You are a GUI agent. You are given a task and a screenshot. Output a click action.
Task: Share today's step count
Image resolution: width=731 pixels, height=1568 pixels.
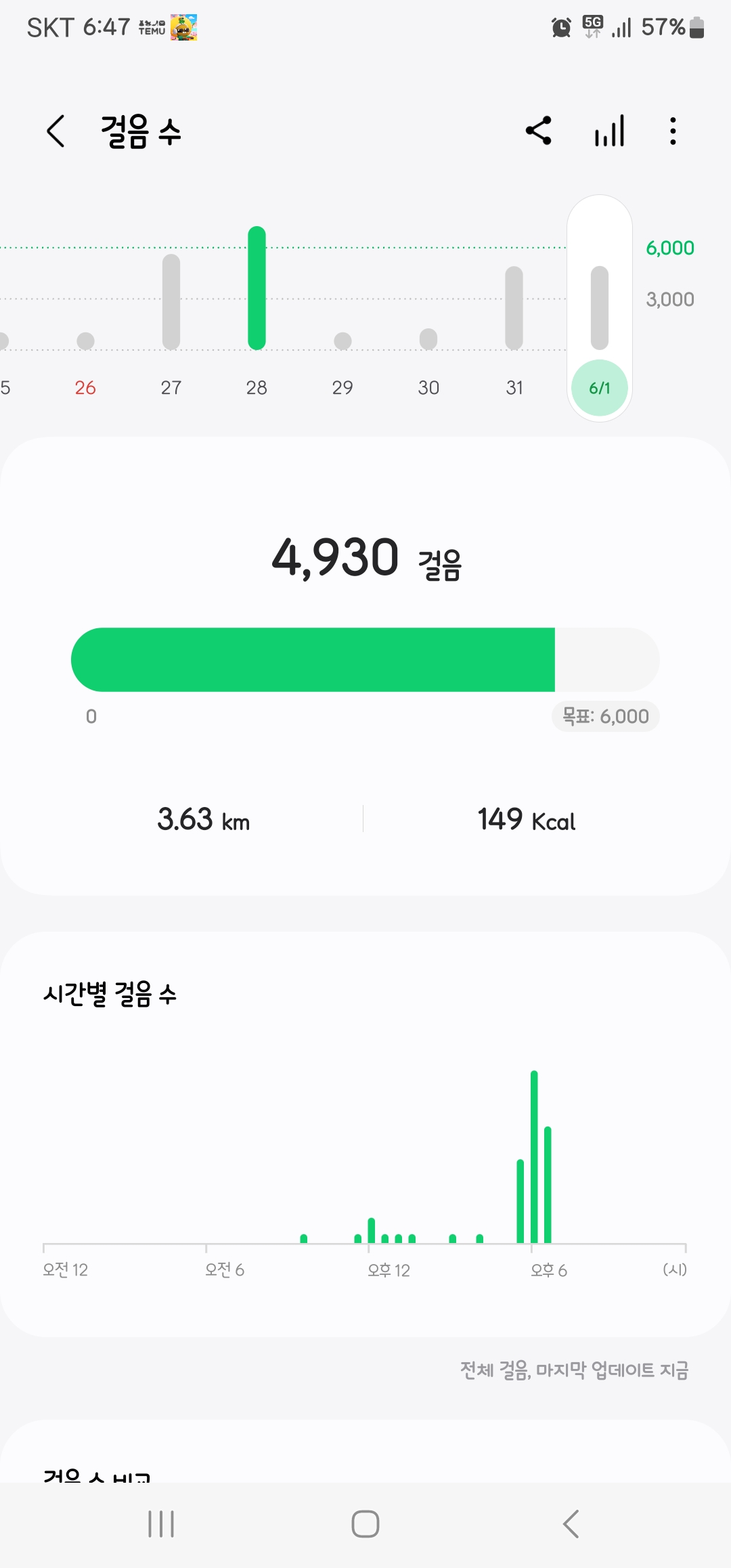coord(539,131)
